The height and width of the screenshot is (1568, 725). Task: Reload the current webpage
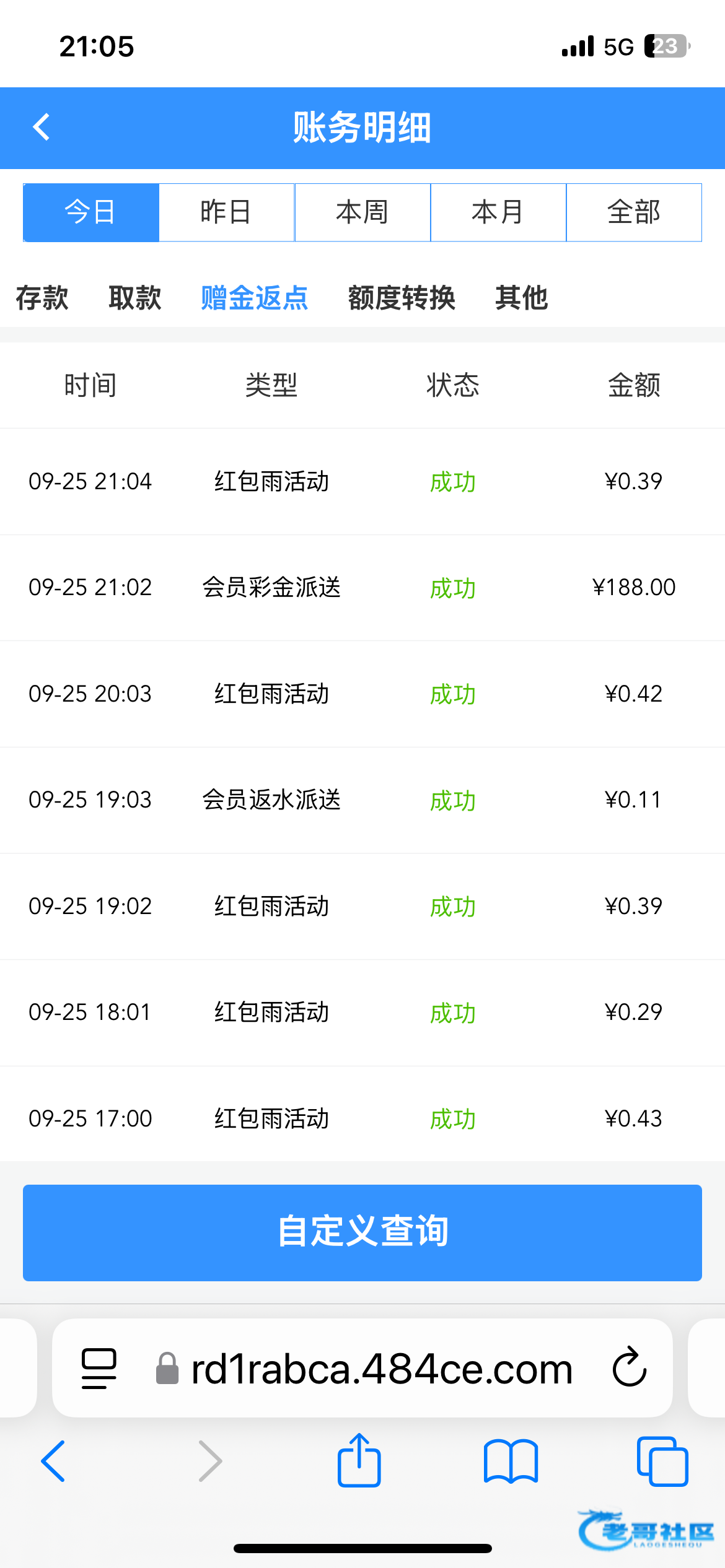(x=630, y=1367)
